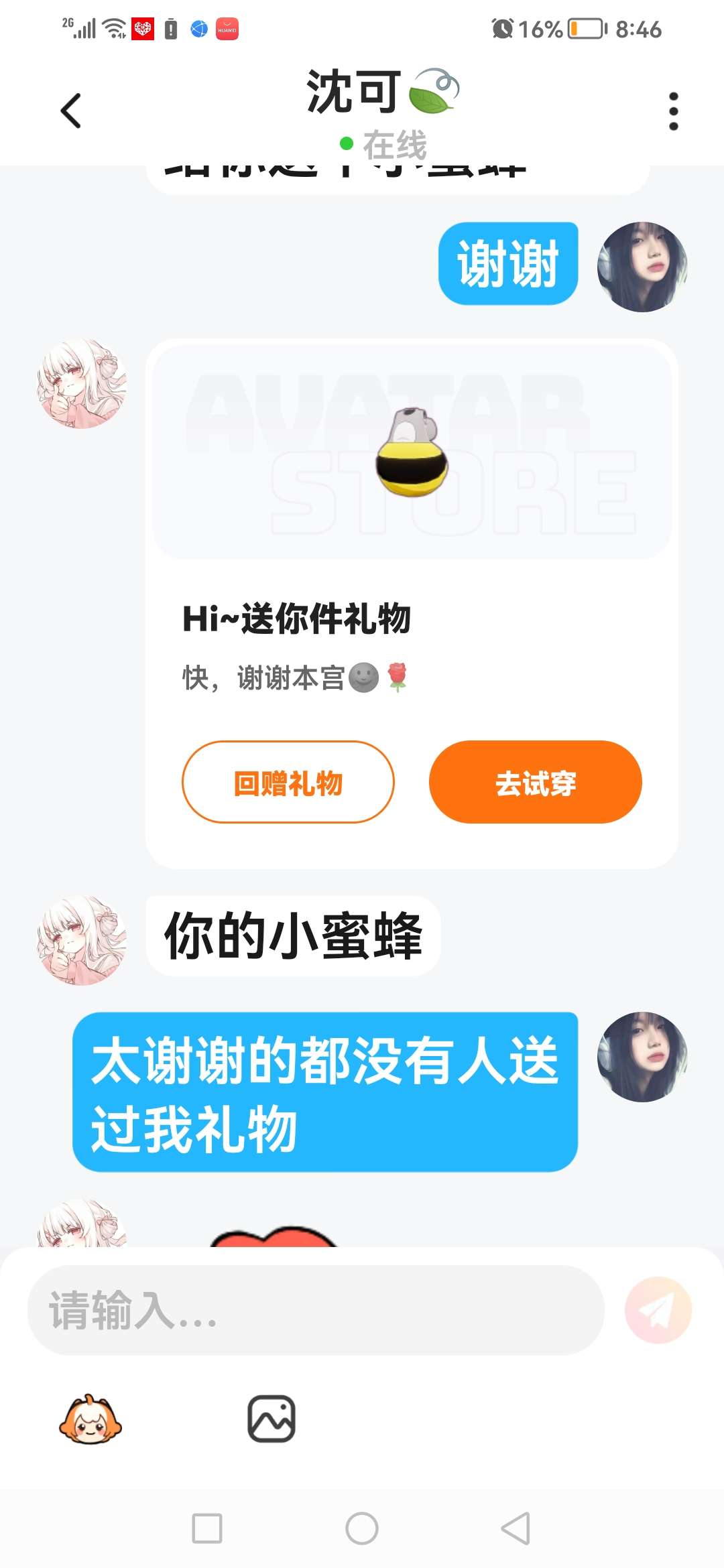
Task: Open the system recent apps view
Action: coord(207,1528)
